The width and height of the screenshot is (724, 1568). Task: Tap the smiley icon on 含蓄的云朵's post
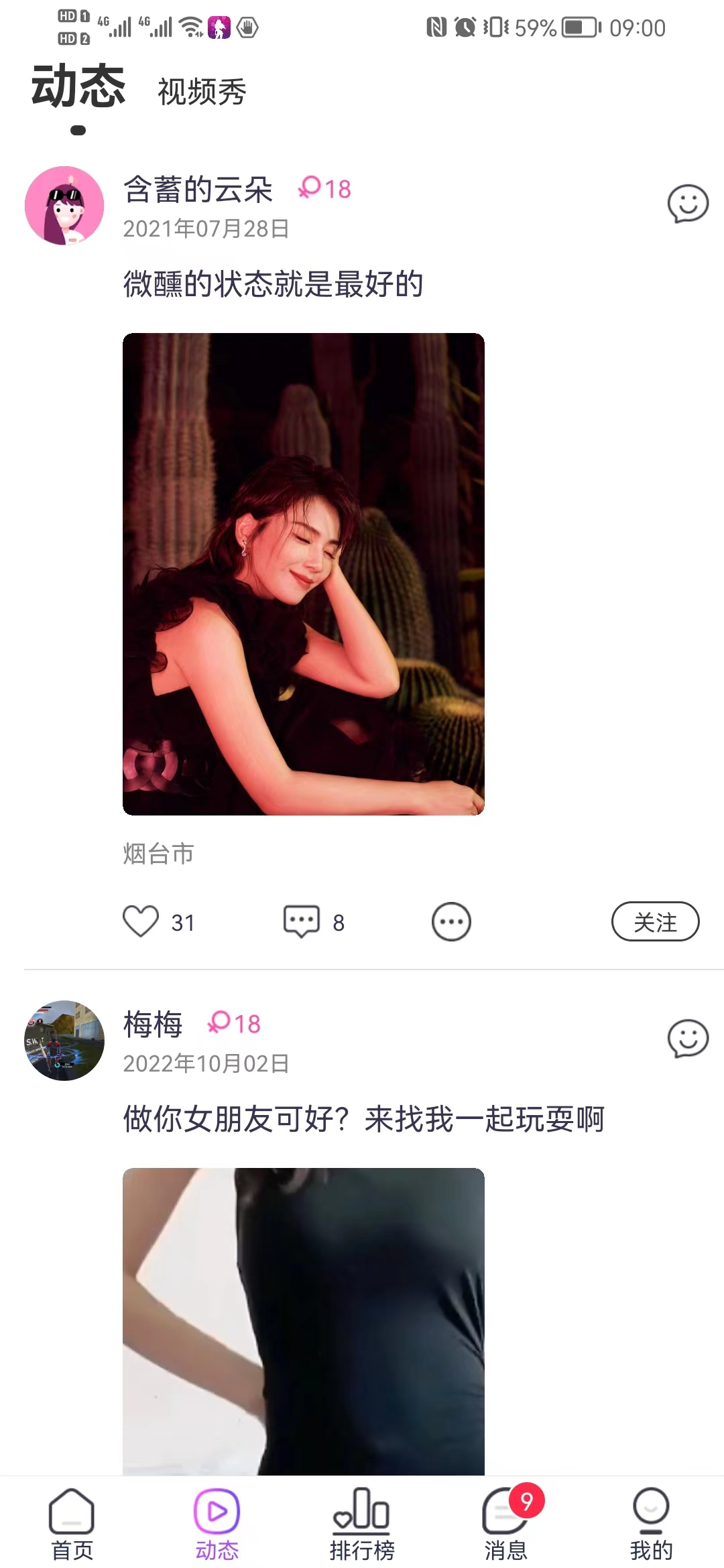click(x=688, y=204)
